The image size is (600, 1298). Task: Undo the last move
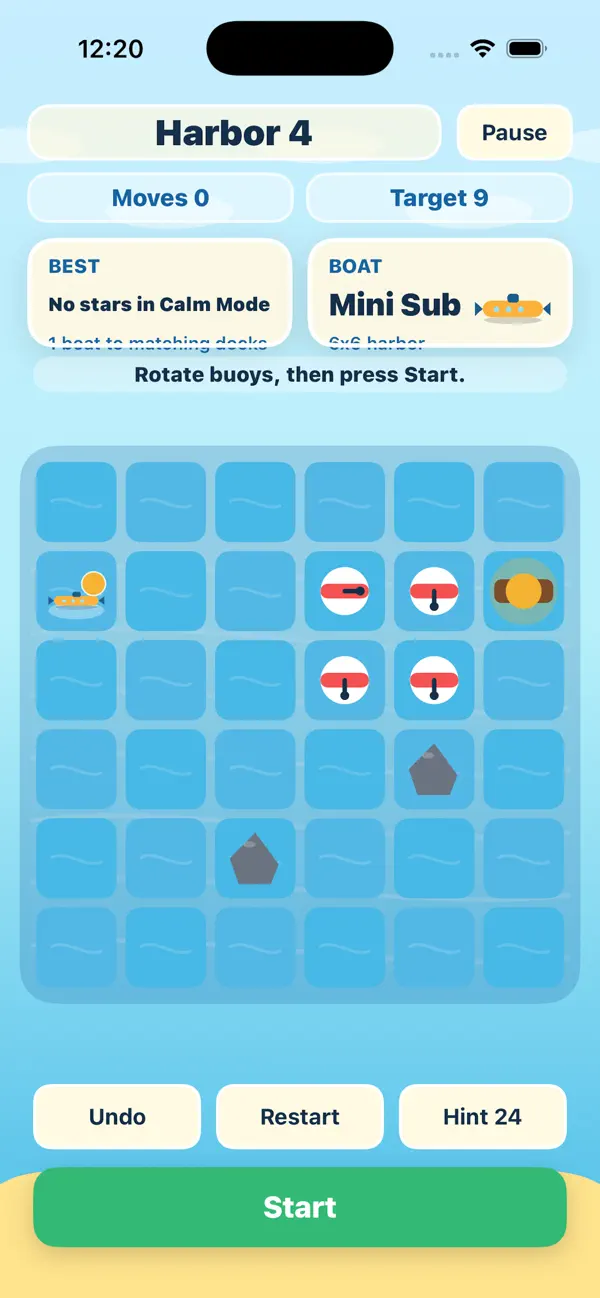[117, 1117]
